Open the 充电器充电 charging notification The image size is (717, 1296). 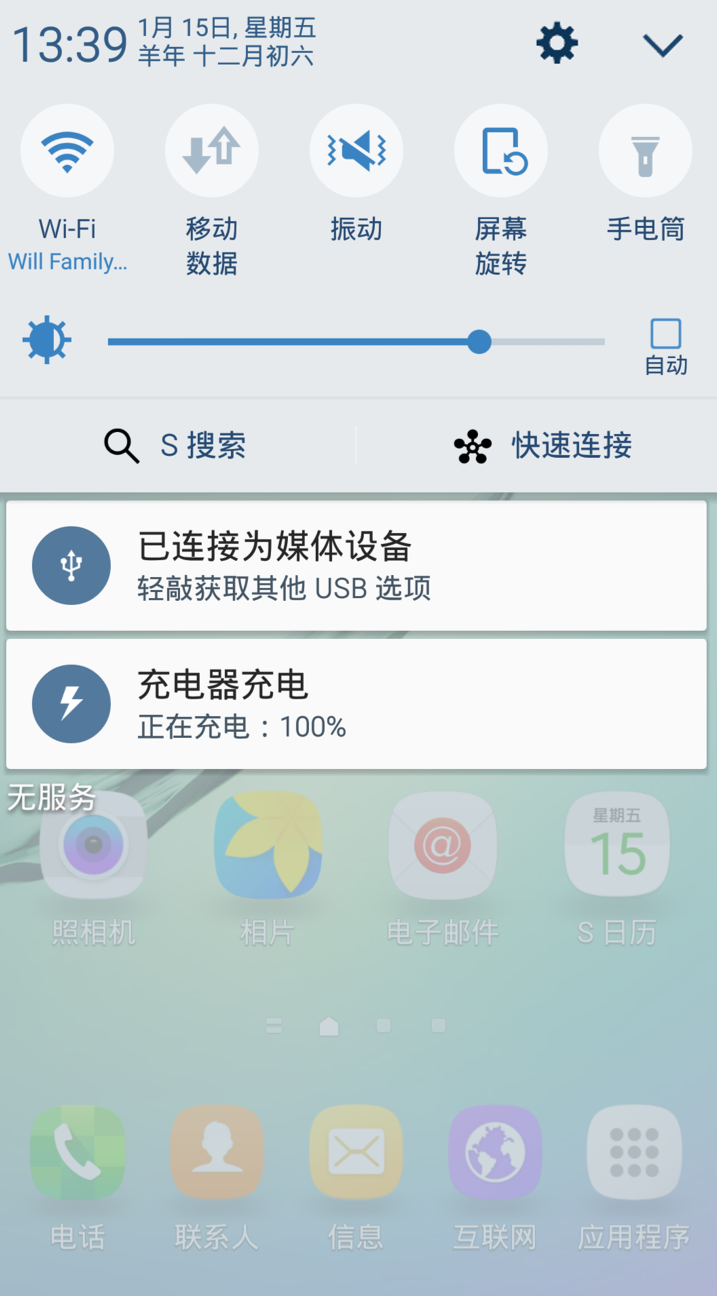pos(357,704)
